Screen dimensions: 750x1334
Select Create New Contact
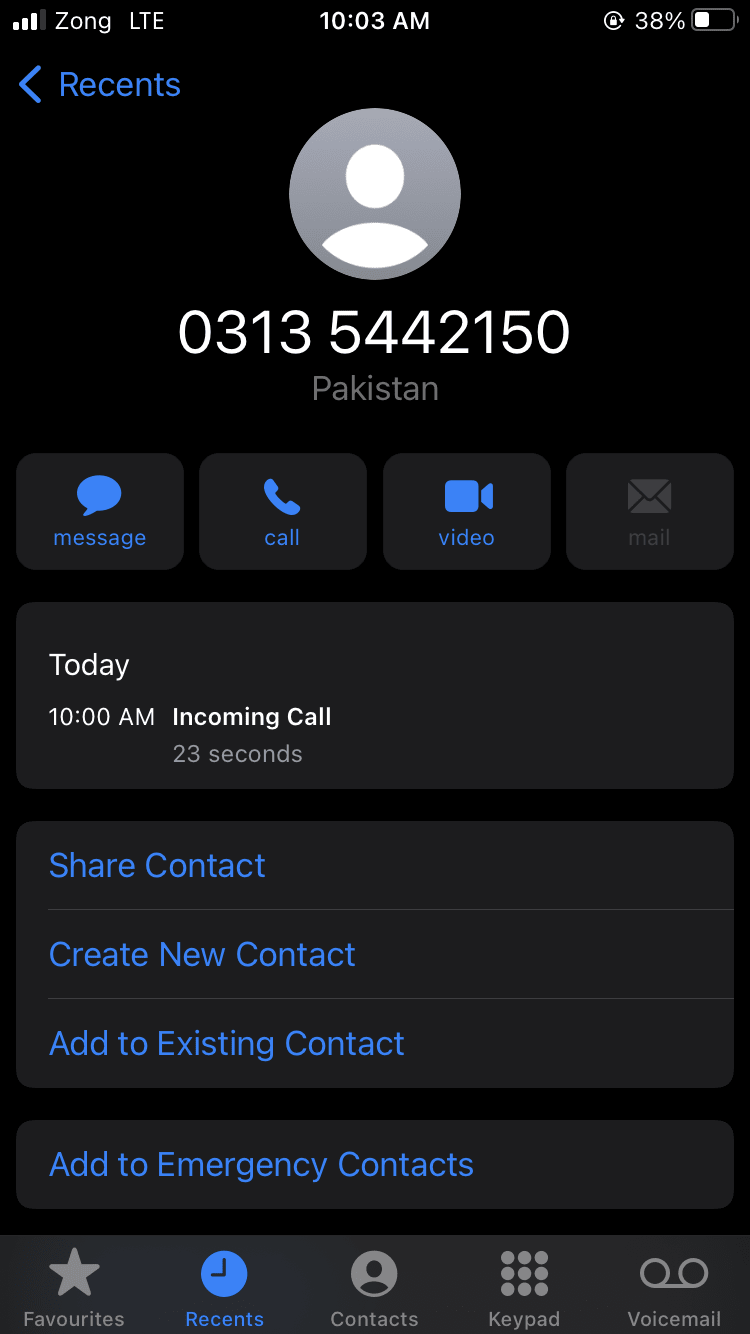pyautogui.click(x=202, y=954)
